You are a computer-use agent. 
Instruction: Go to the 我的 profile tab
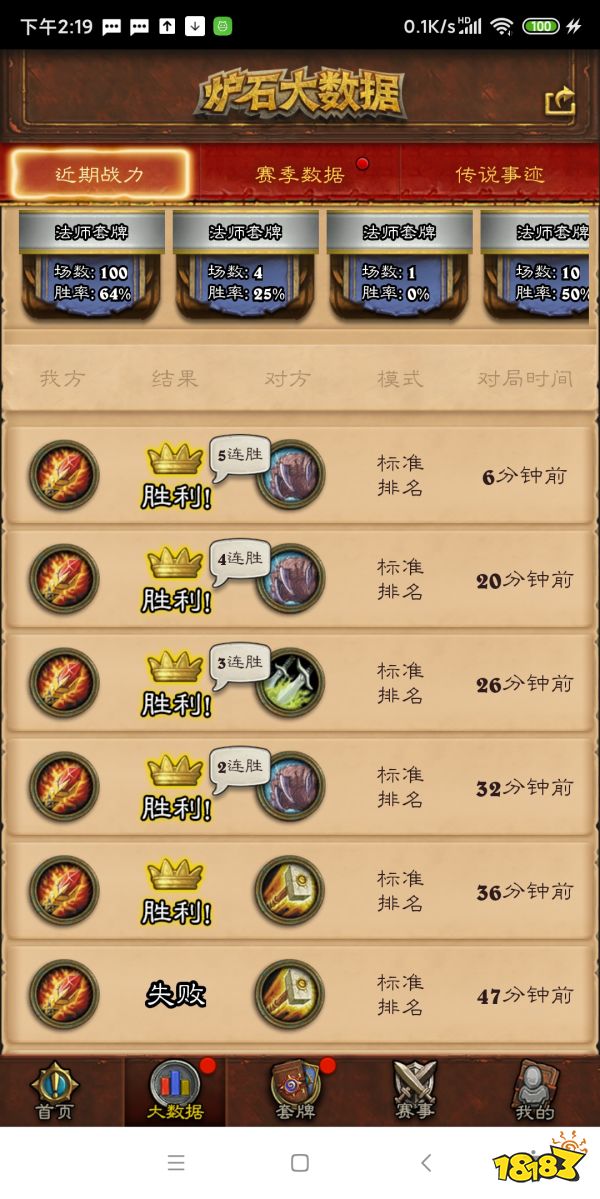(534, 1092)
